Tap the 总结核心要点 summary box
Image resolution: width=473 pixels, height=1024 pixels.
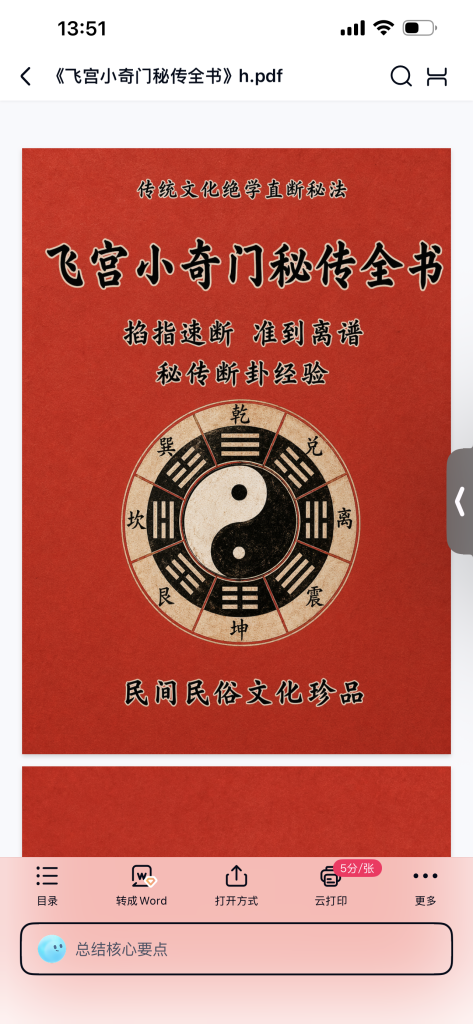[236, 949]
